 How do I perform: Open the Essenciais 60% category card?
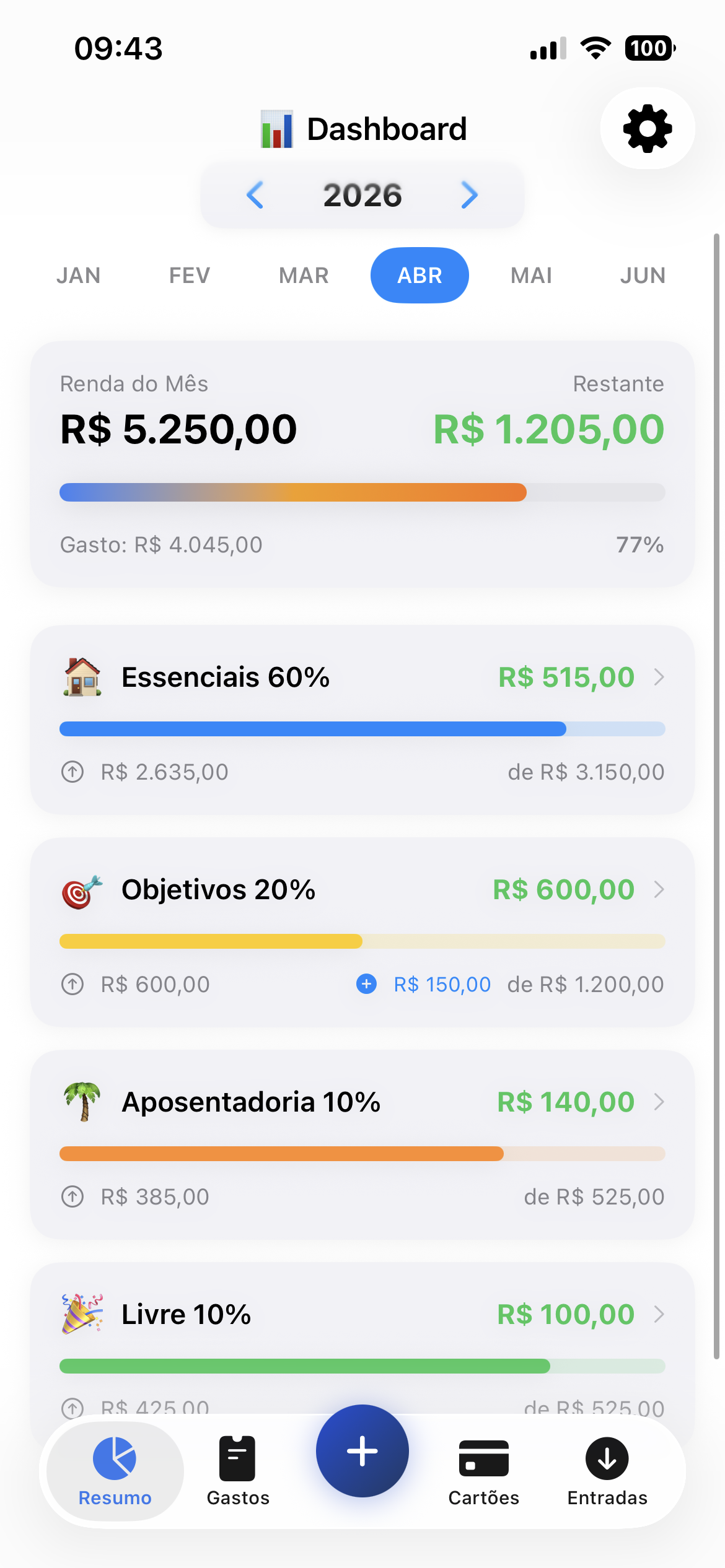point(362,677)
